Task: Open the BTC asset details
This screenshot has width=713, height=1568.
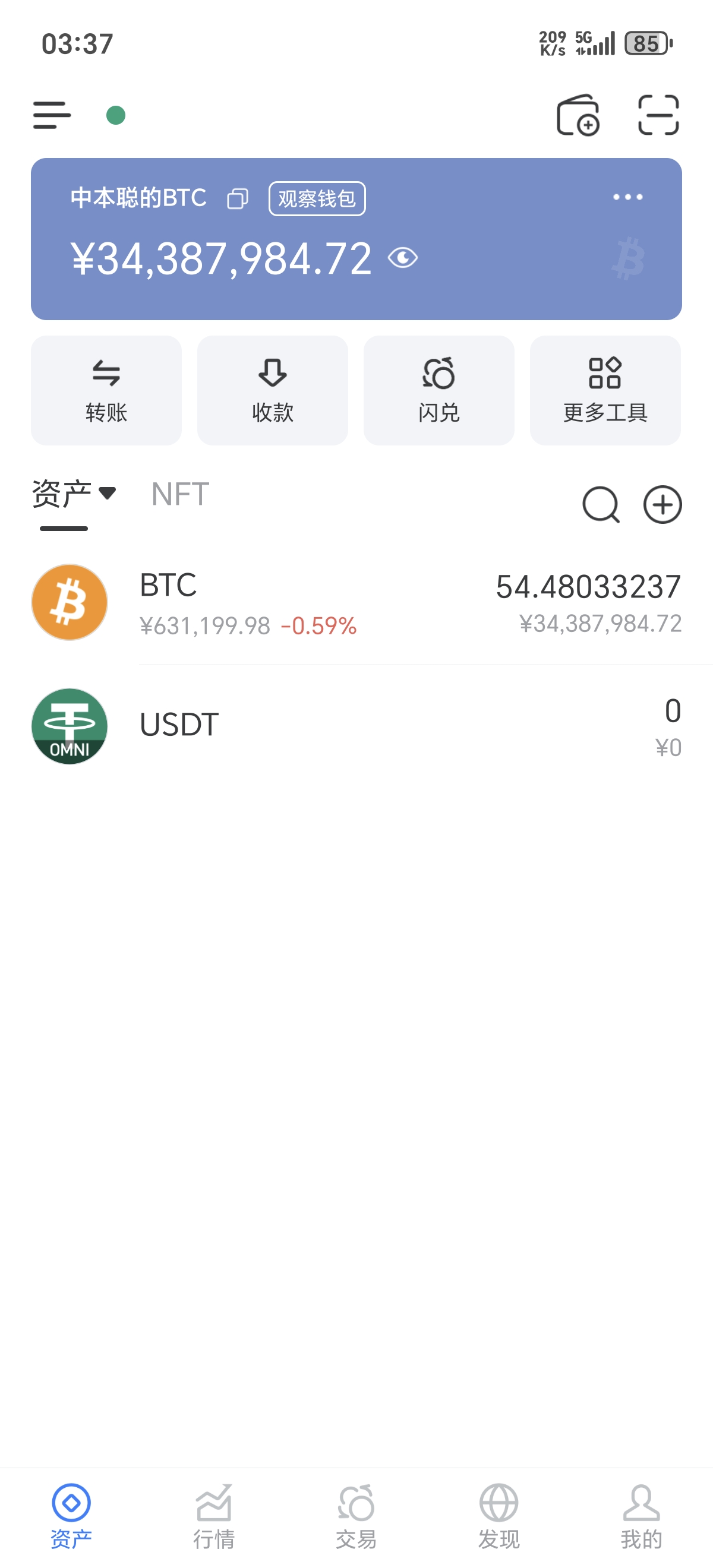Action: click(x=356, y=603)
